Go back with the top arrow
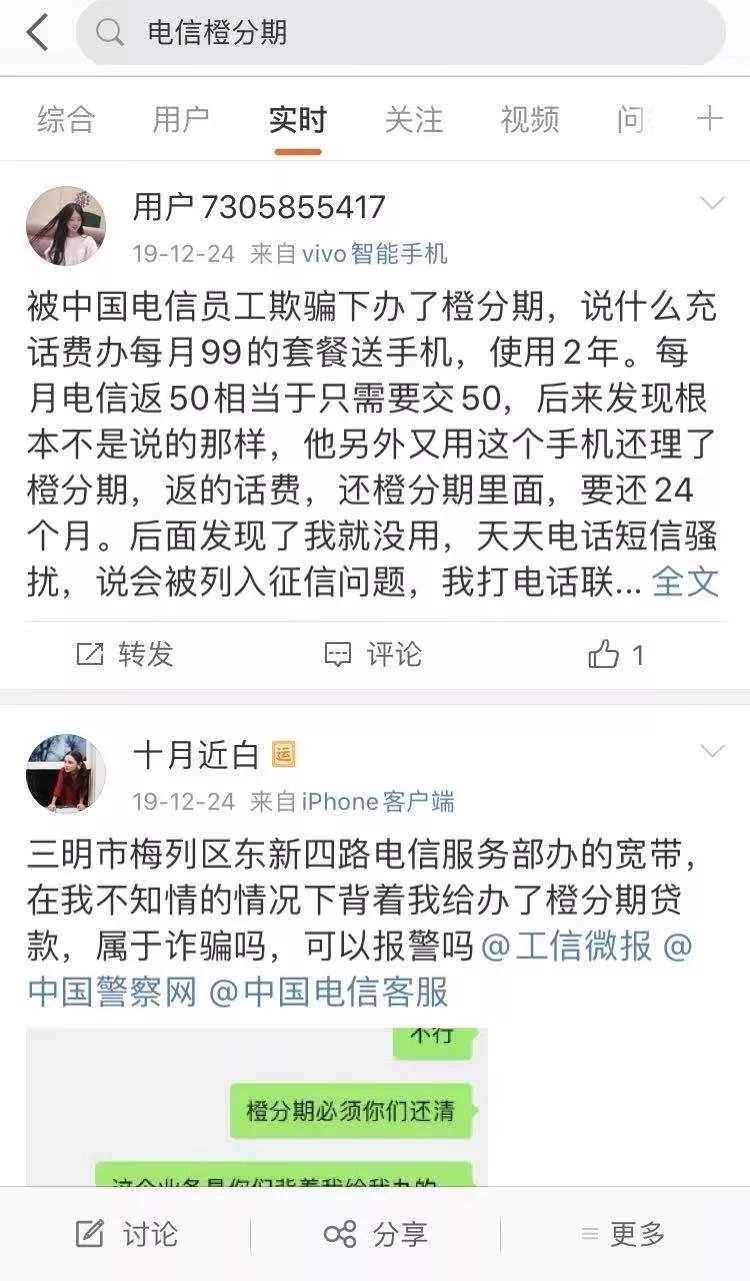The image size is (750, 1281). tap(38, 33)
